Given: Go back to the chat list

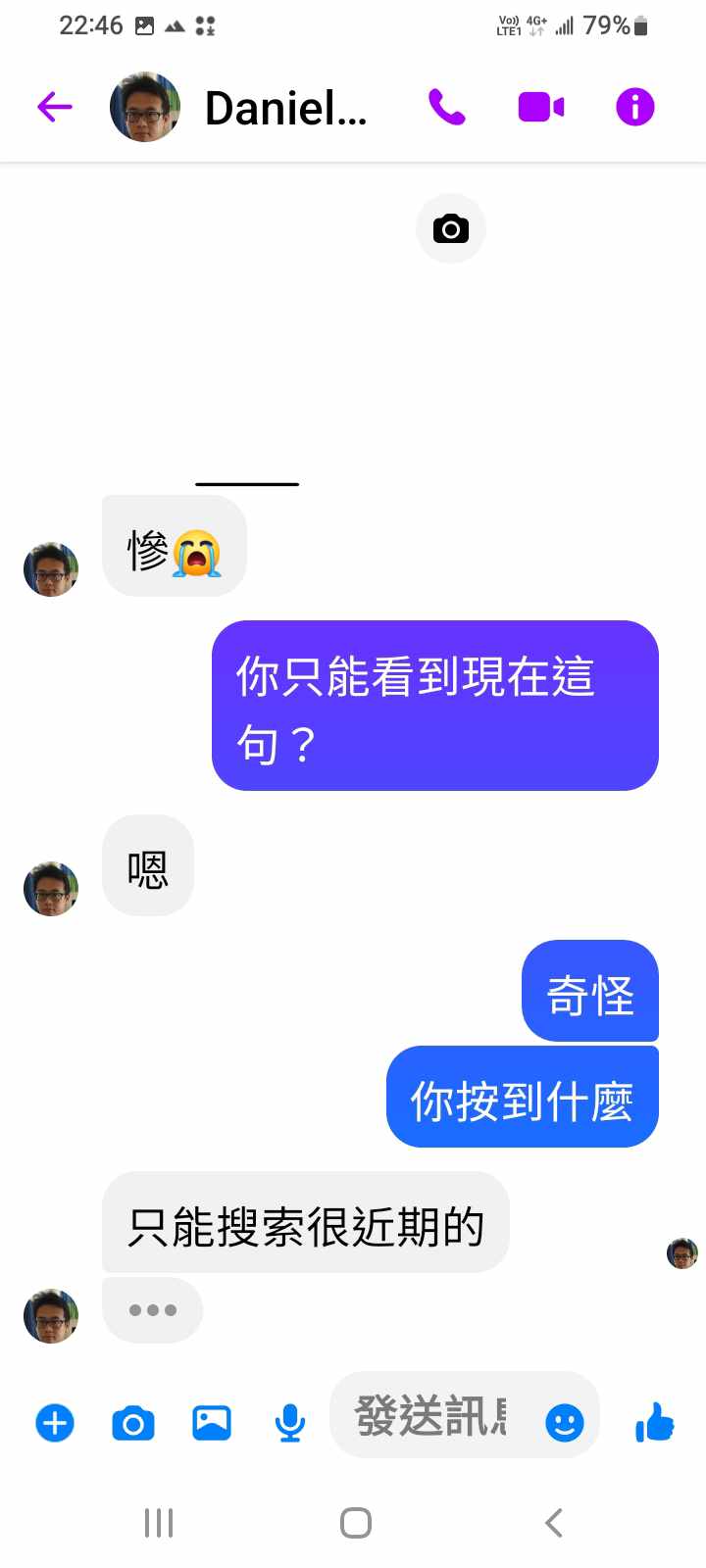Looking at the screenshot, I should (x=55, y=107).
